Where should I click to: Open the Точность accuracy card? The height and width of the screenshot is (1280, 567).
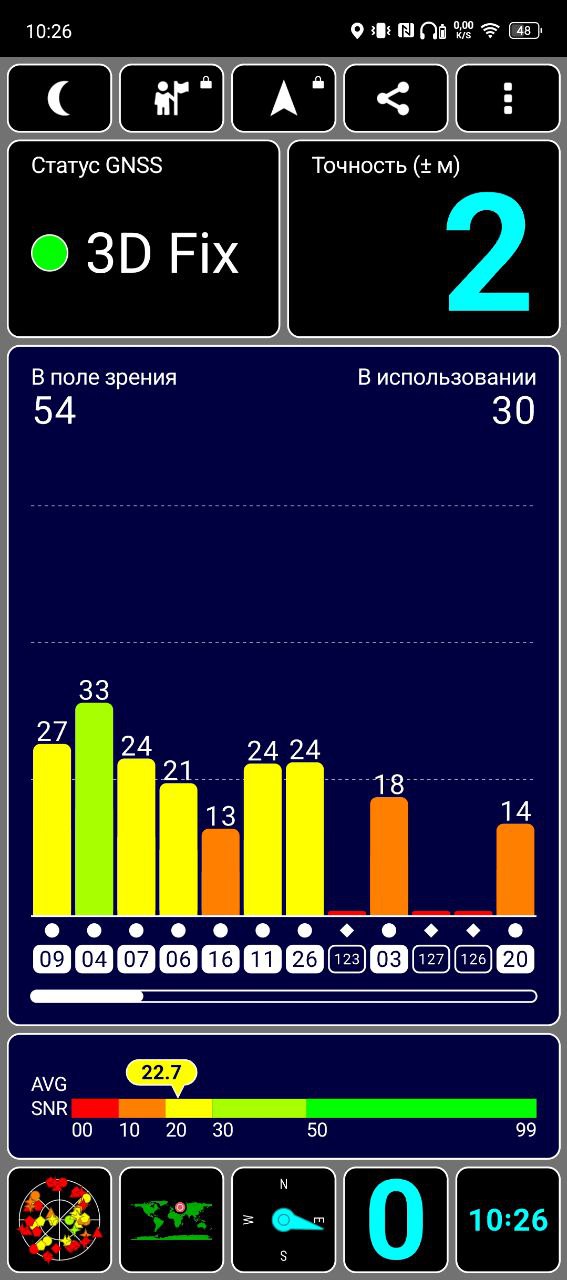coord(424,239)
